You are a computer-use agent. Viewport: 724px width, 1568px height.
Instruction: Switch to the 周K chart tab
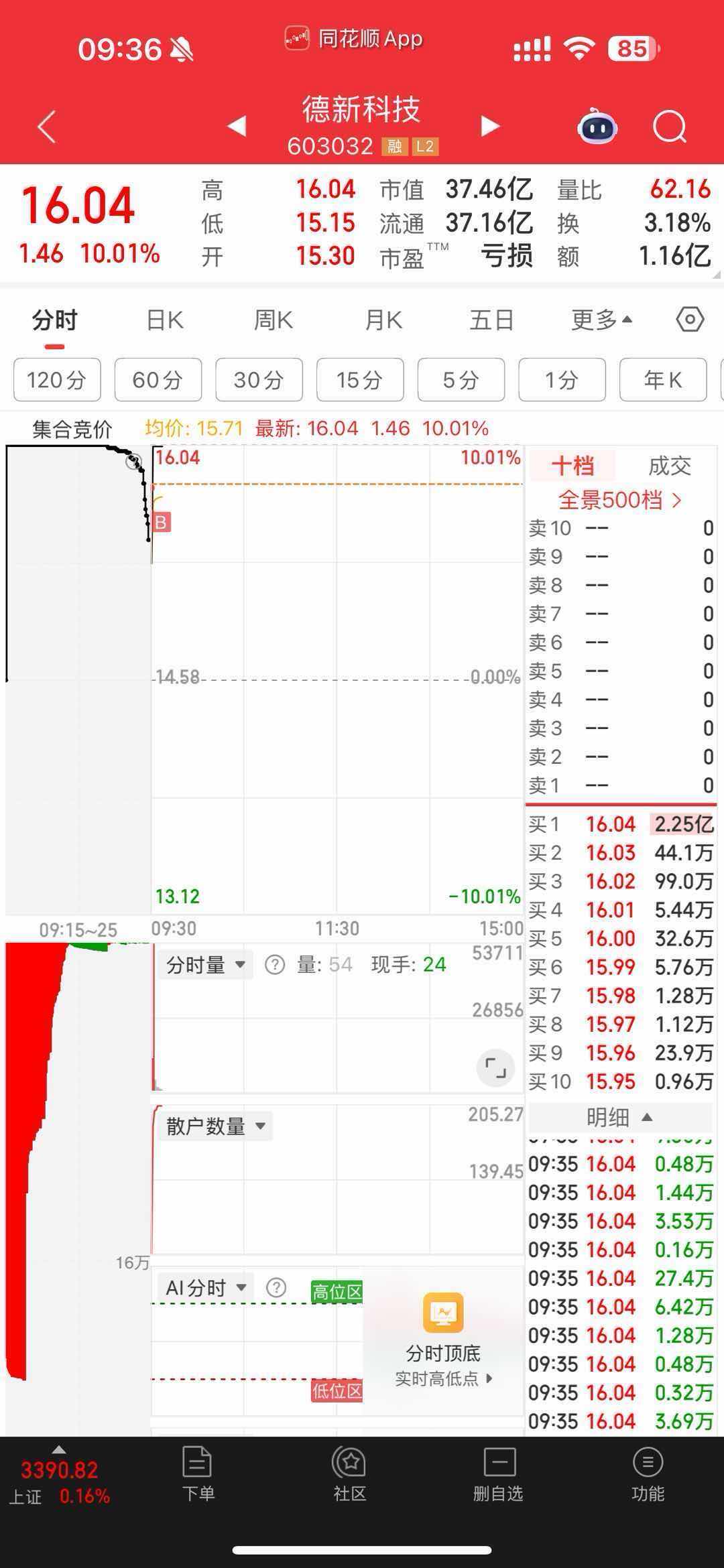click(274, 320)
